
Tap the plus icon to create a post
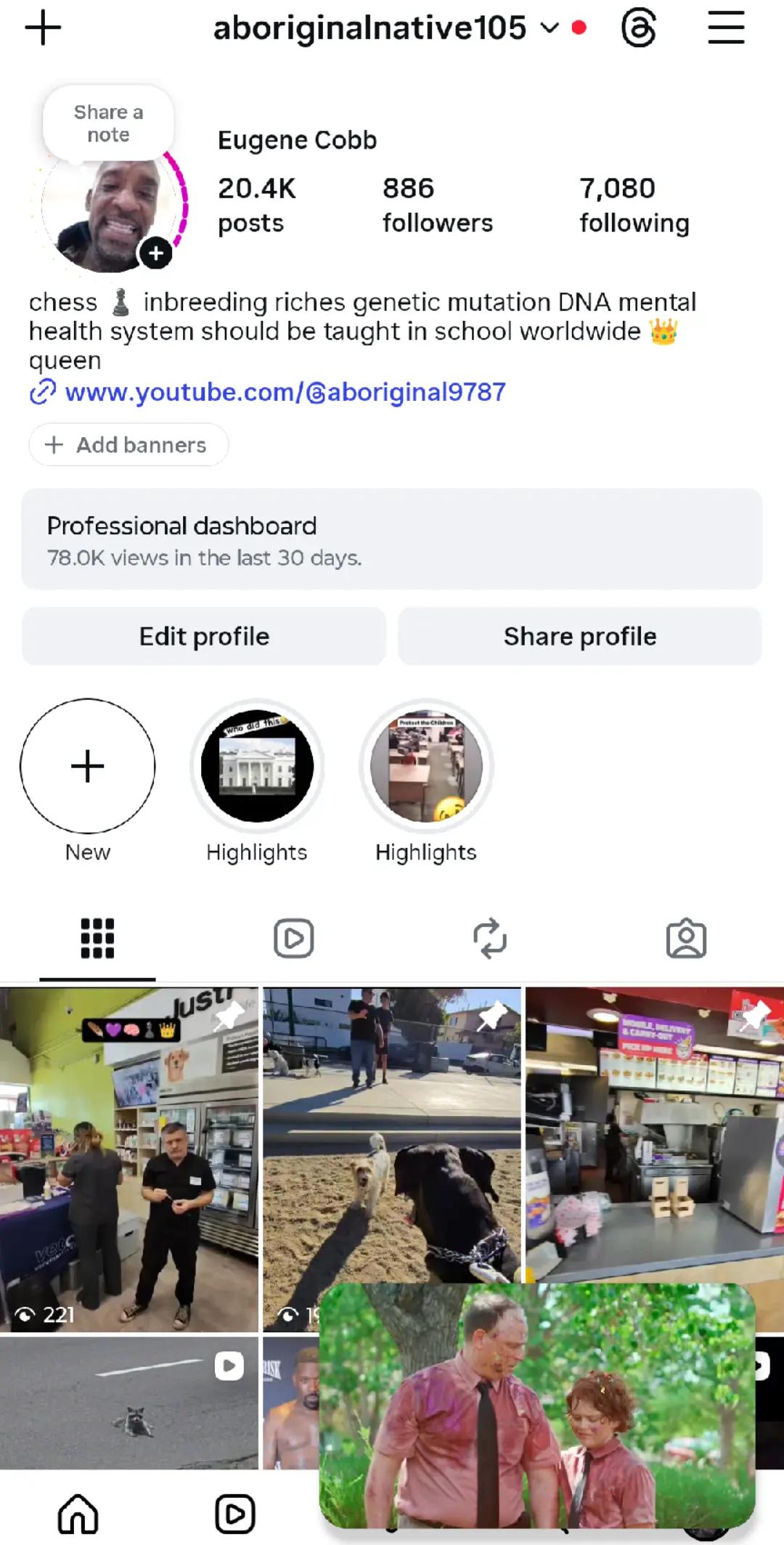(x=43, y=28)
